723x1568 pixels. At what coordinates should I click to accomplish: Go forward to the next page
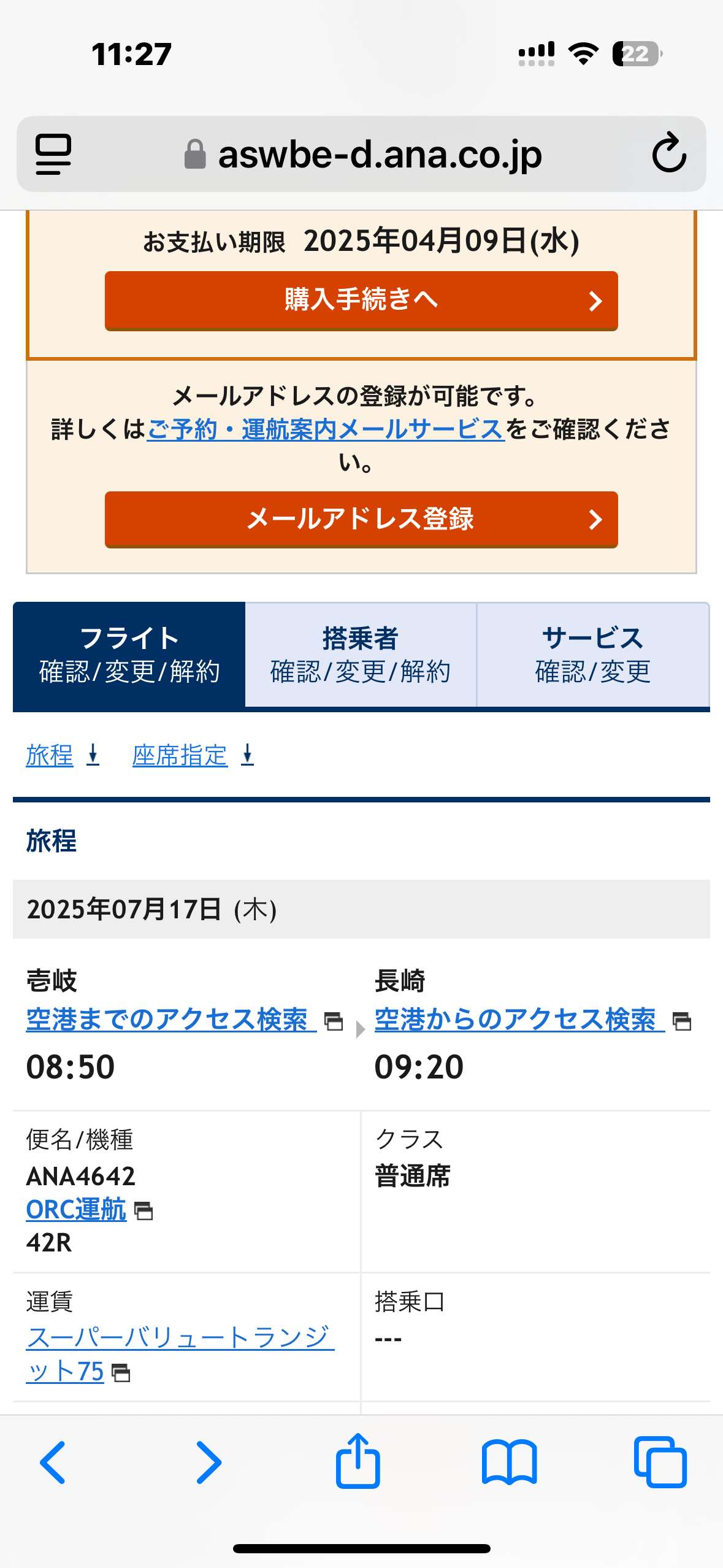click(x=208, y=1462)
